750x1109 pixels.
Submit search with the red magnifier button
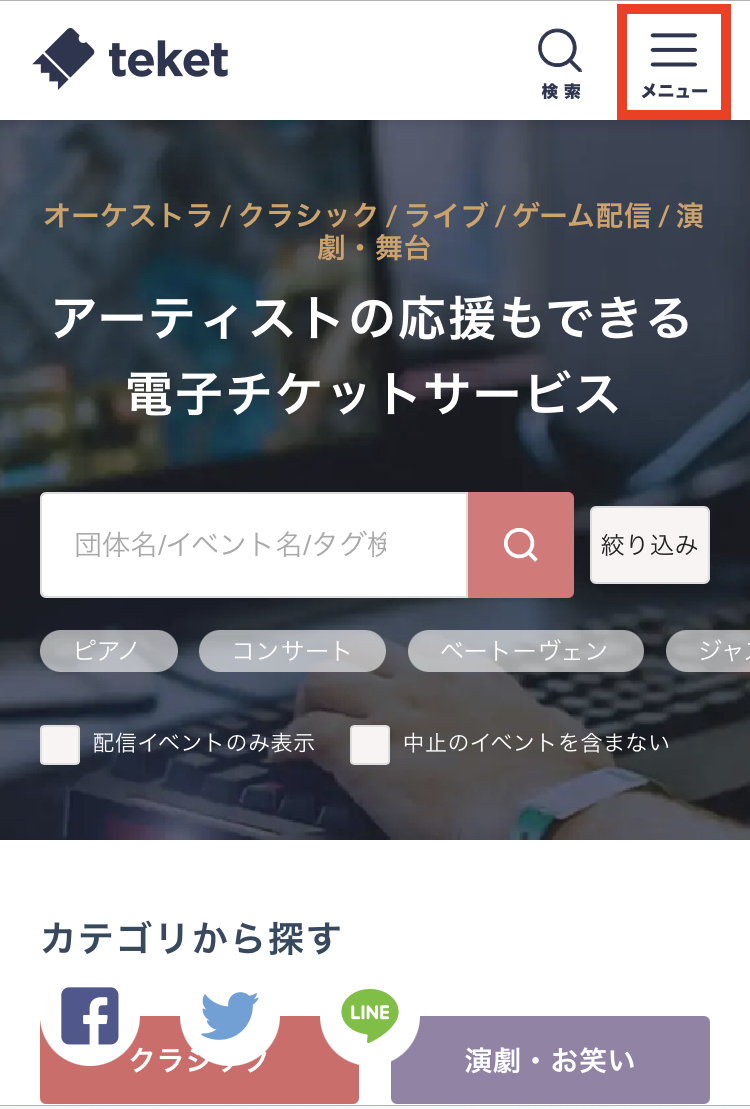click(x=521, y=545)
